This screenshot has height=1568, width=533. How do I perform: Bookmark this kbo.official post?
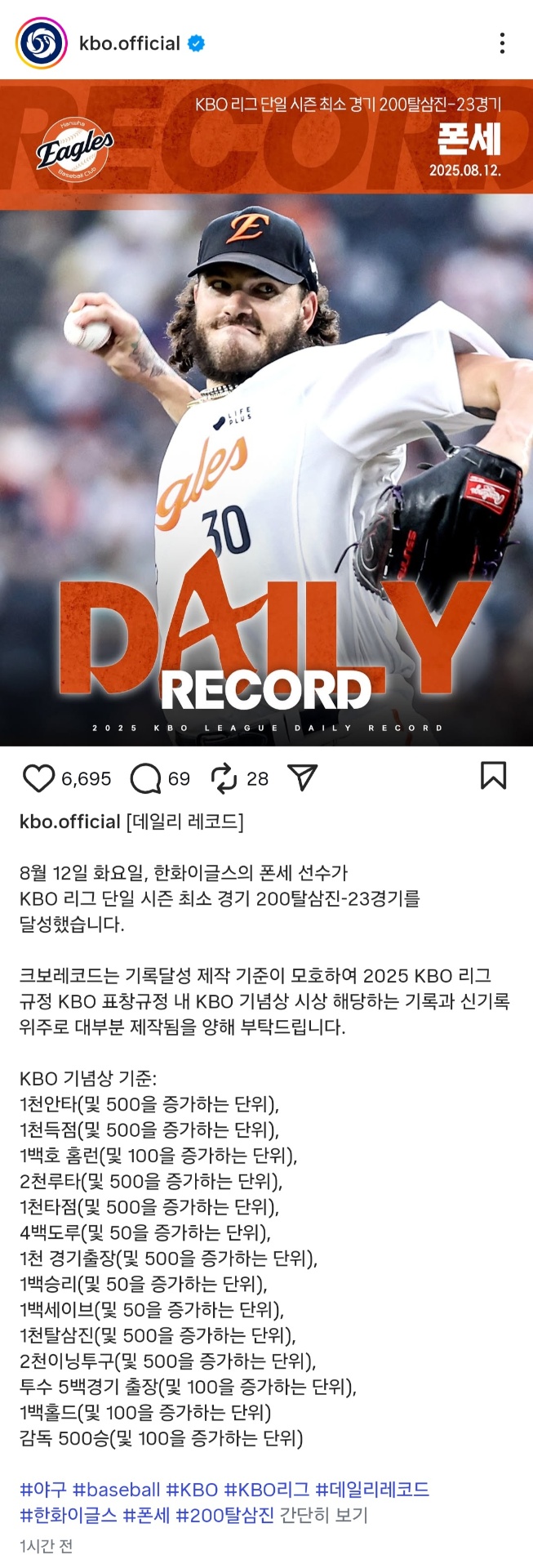point(493,776)
